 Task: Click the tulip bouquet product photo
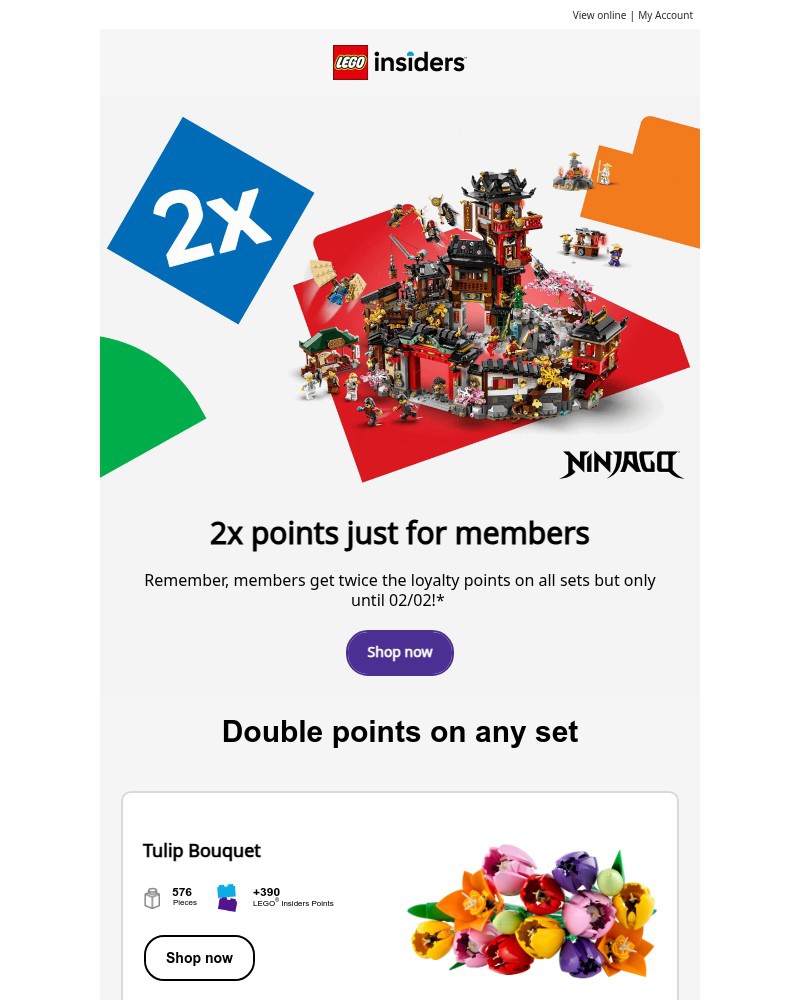click(x=532, y=910)
